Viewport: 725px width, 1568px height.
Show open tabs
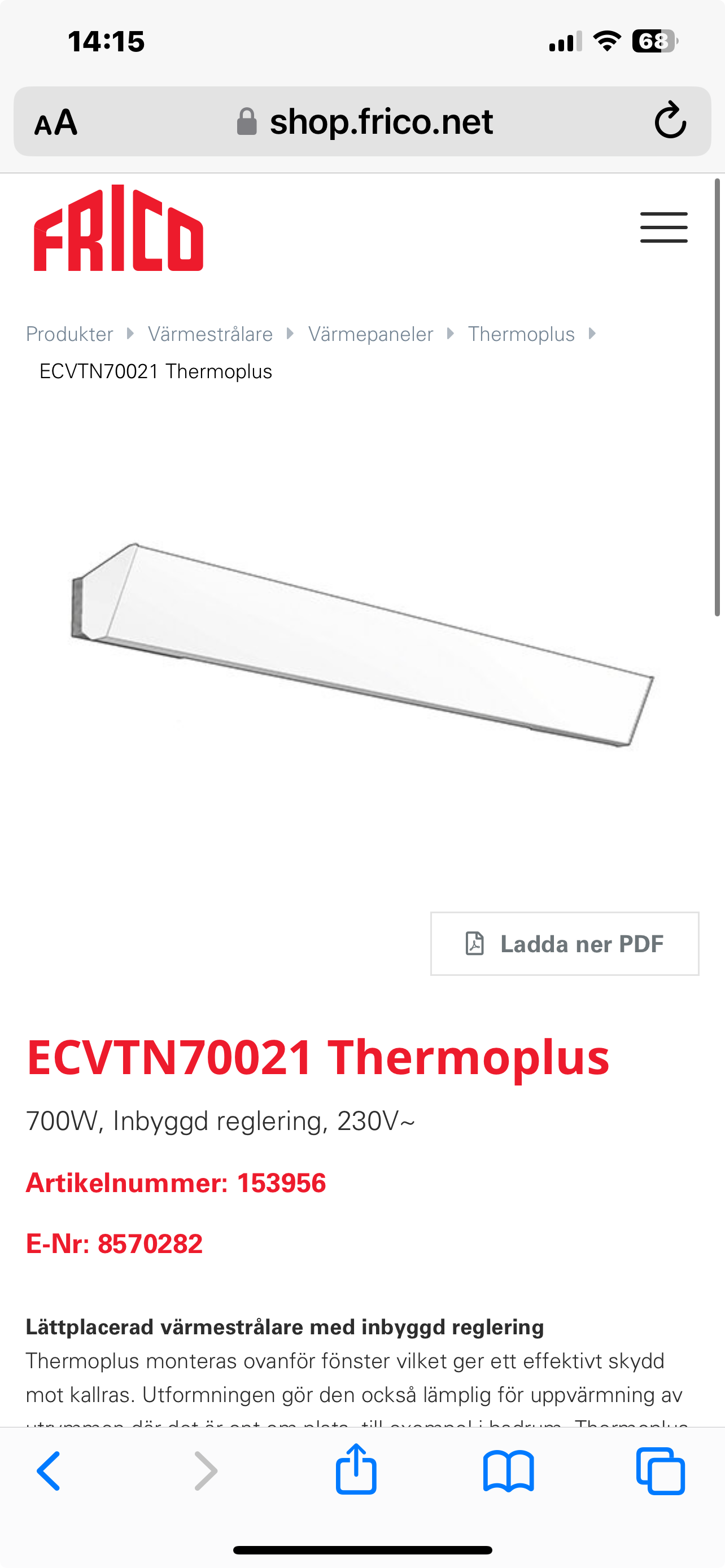coord(661,1470)
